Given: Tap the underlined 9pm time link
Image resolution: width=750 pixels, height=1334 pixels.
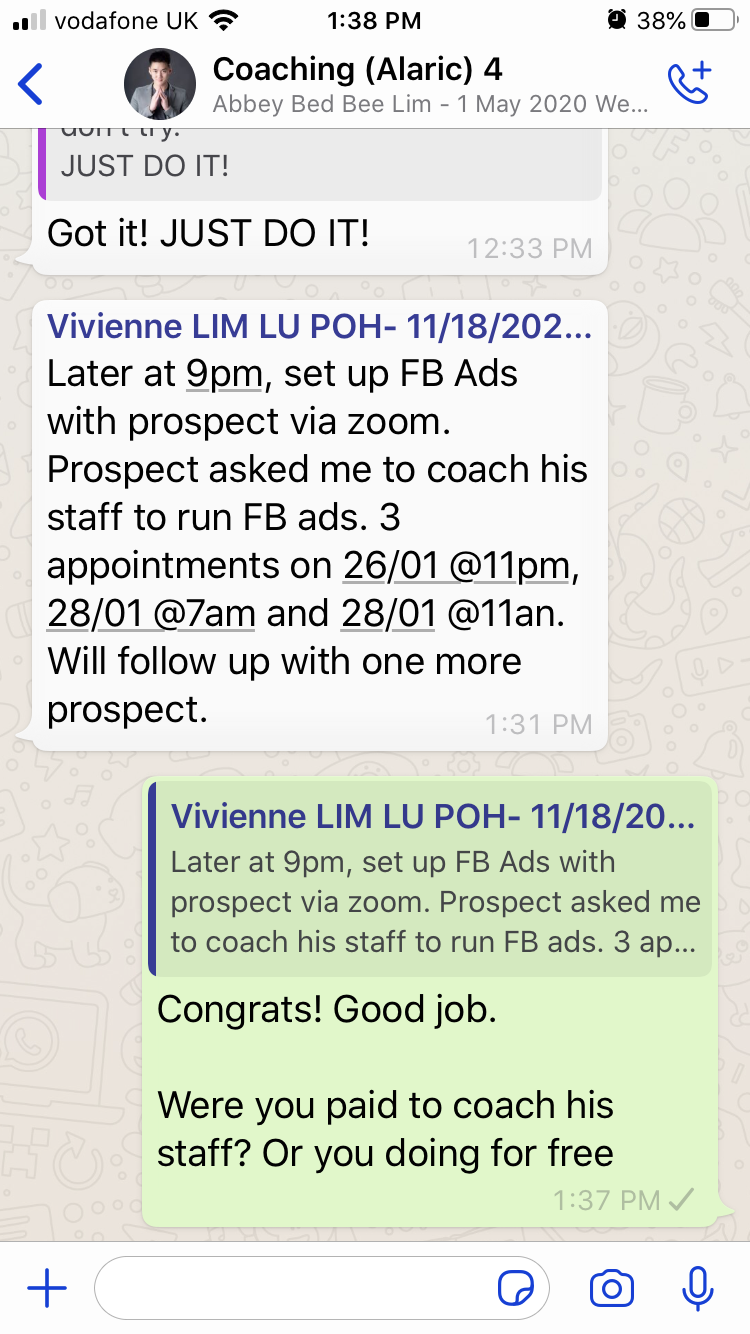Looking at the screenshot, I should [224, 374].
